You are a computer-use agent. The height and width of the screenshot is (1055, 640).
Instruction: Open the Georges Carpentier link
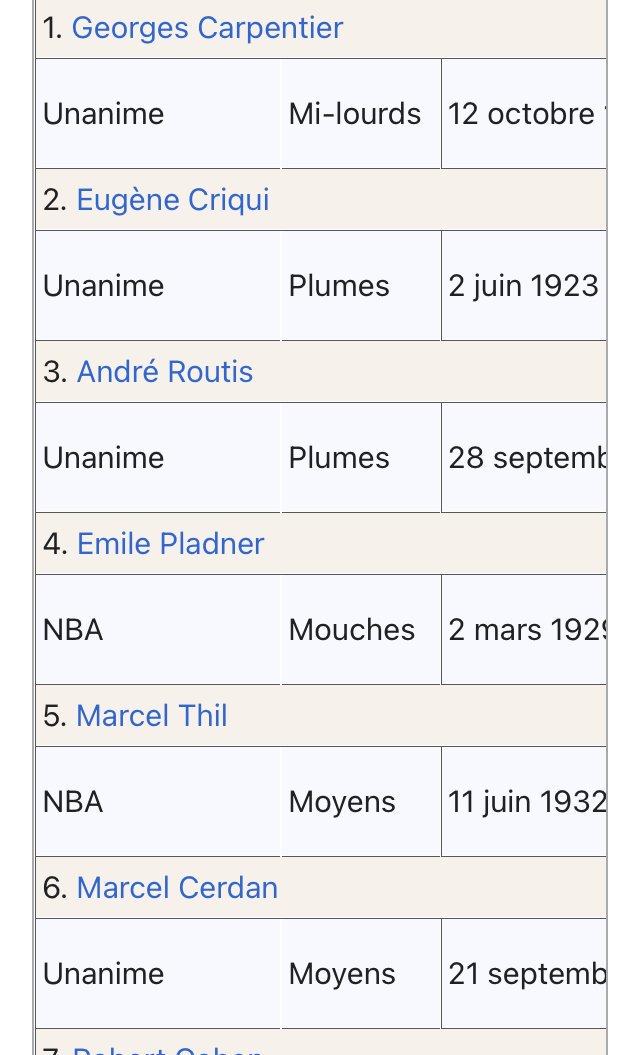207,28
